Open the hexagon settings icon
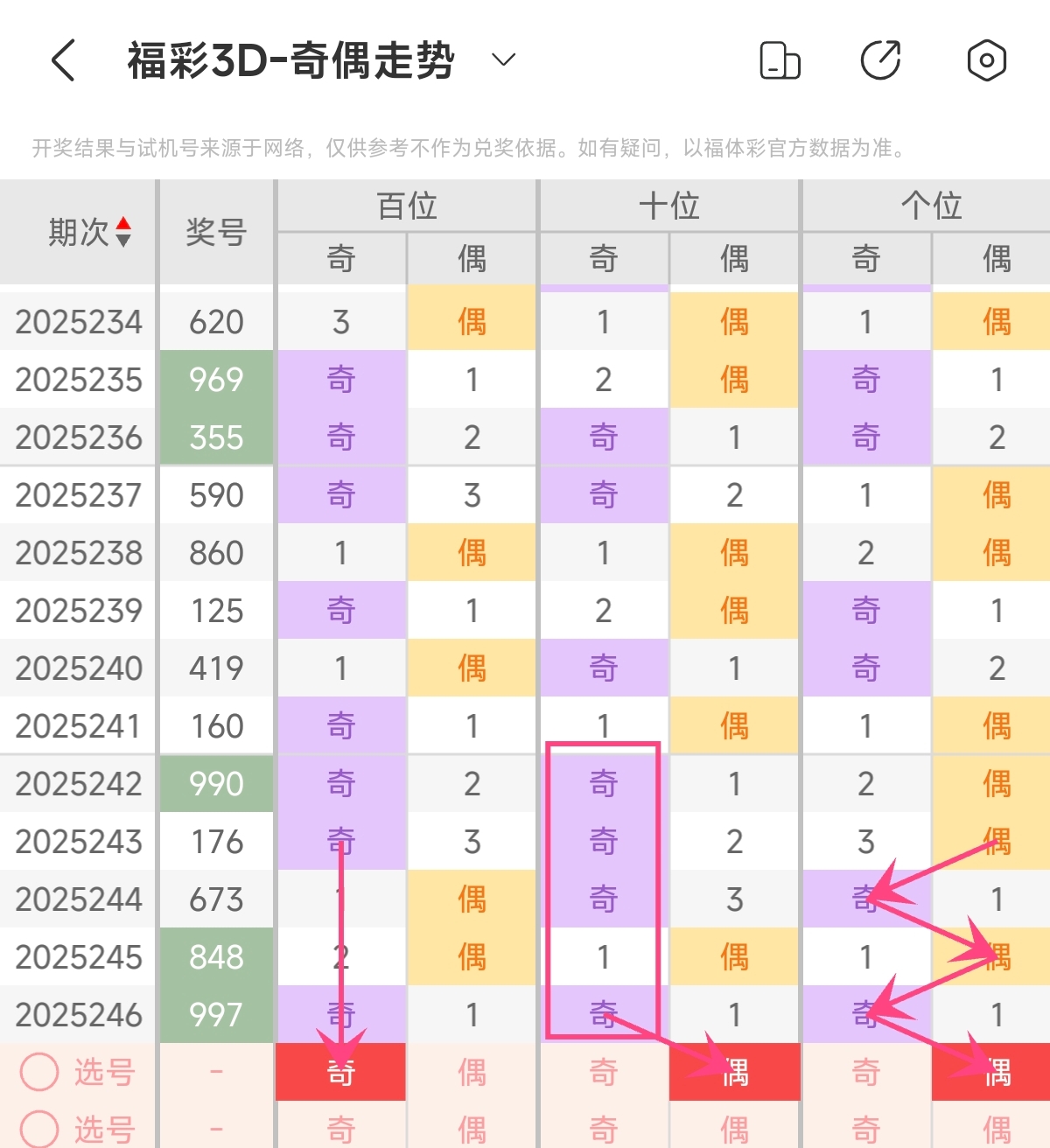This screenshot has width=1050, height=1148. 986,60
